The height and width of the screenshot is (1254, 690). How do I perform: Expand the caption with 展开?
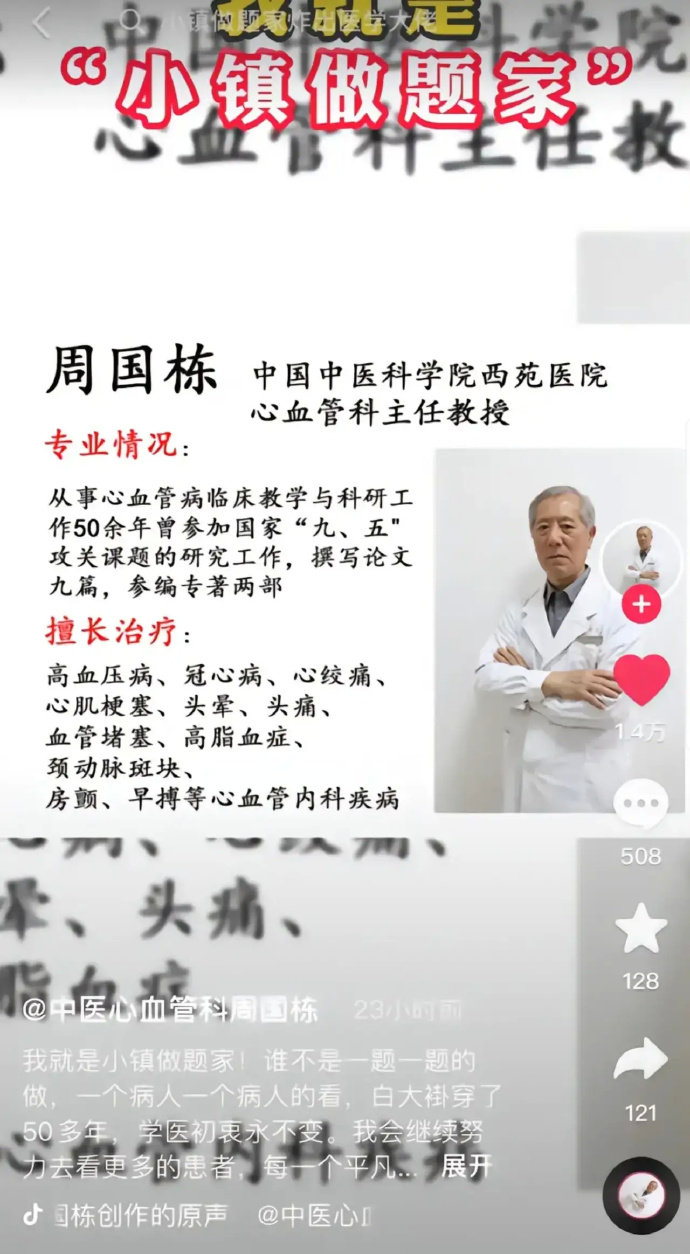pos(467,1166)
